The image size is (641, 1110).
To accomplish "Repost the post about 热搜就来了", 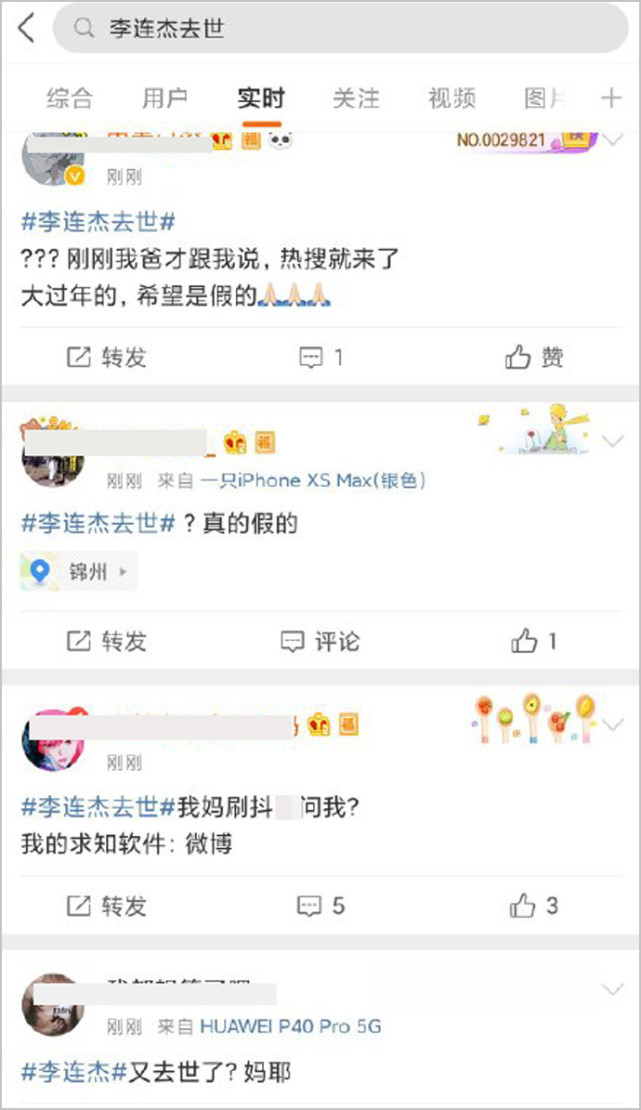I will click(x=106, y=357).
